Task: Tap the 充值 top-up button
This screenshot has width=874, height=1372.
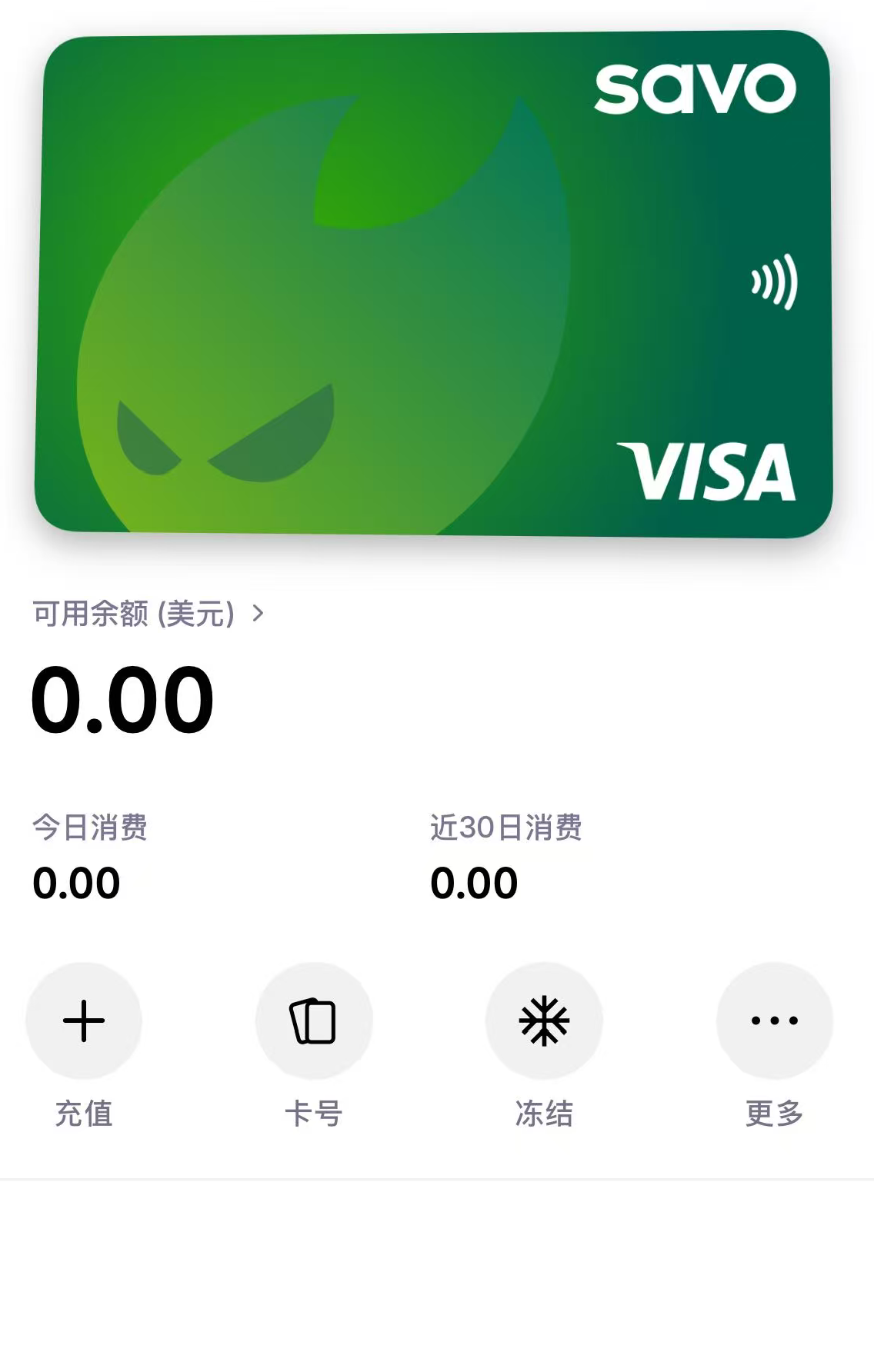Action: coord(84,1021)
